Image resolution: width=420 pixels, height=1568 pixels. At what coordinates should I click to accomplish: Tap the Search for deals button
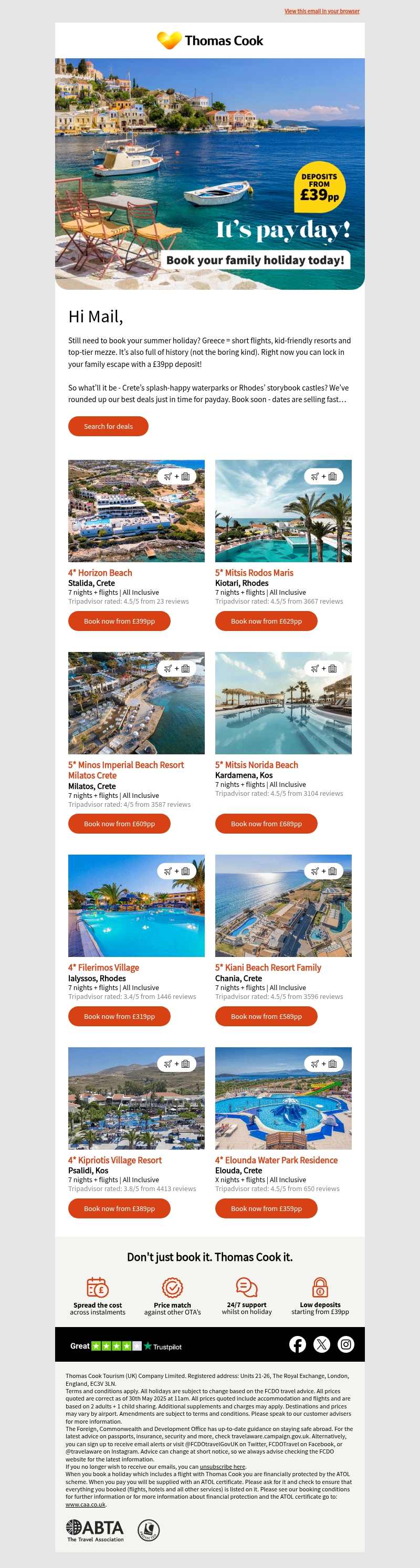pyautogui.click(x=108, y=426)
